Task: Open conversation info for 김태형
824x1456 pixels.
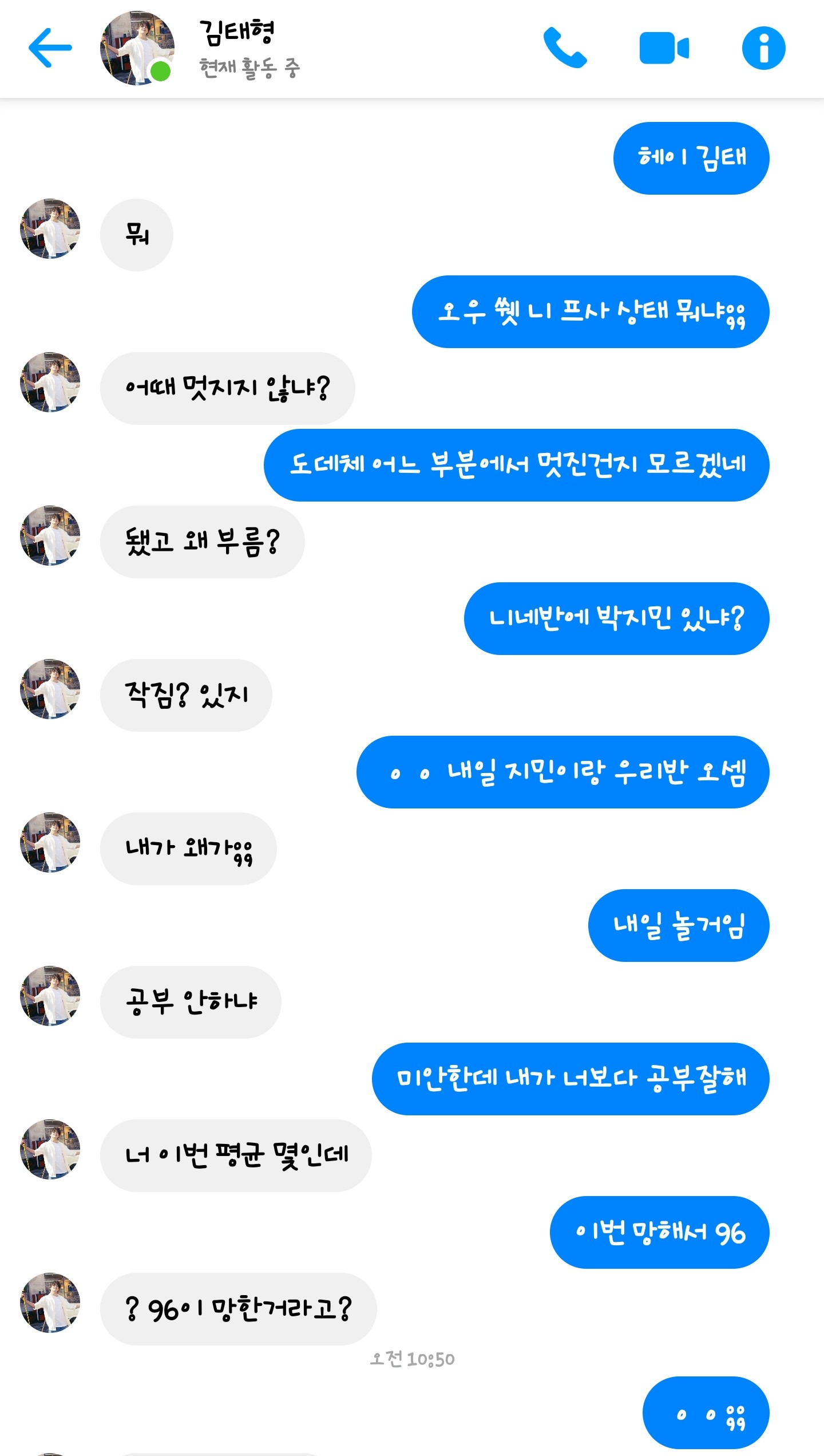Action: click(x=763, y=48)
